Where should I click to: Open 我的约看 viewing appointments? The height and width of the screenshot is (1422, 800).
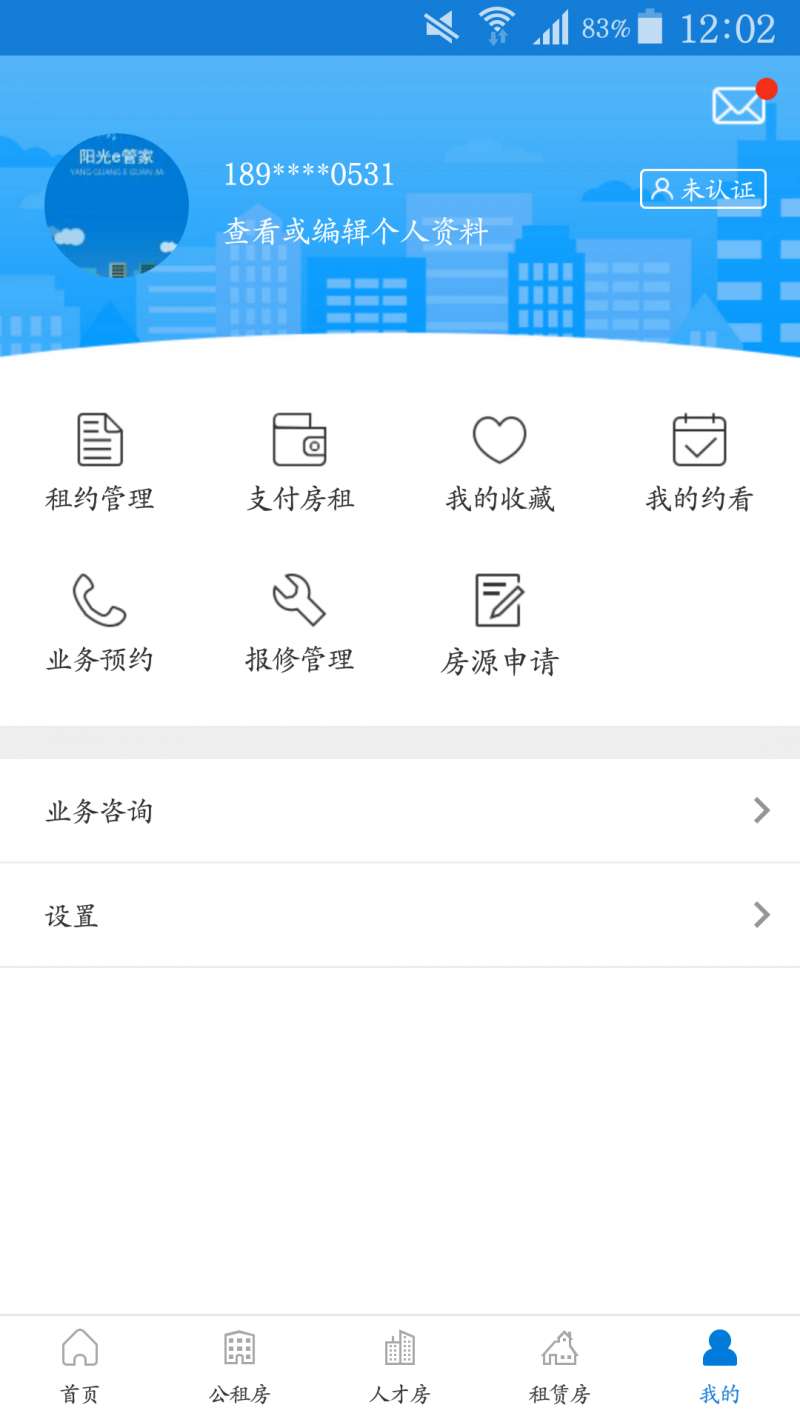(699, 462)
